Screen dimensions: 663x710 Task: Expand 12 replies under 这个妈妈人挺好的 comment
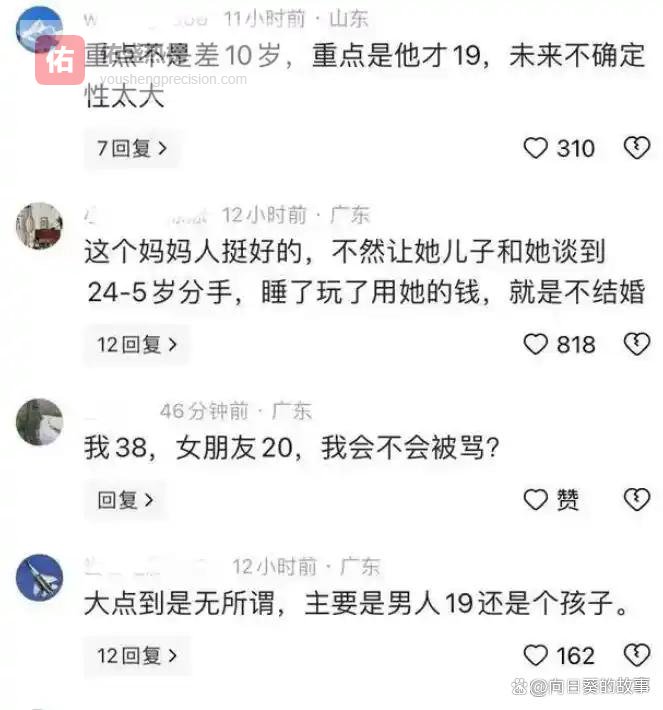(137, 345)
